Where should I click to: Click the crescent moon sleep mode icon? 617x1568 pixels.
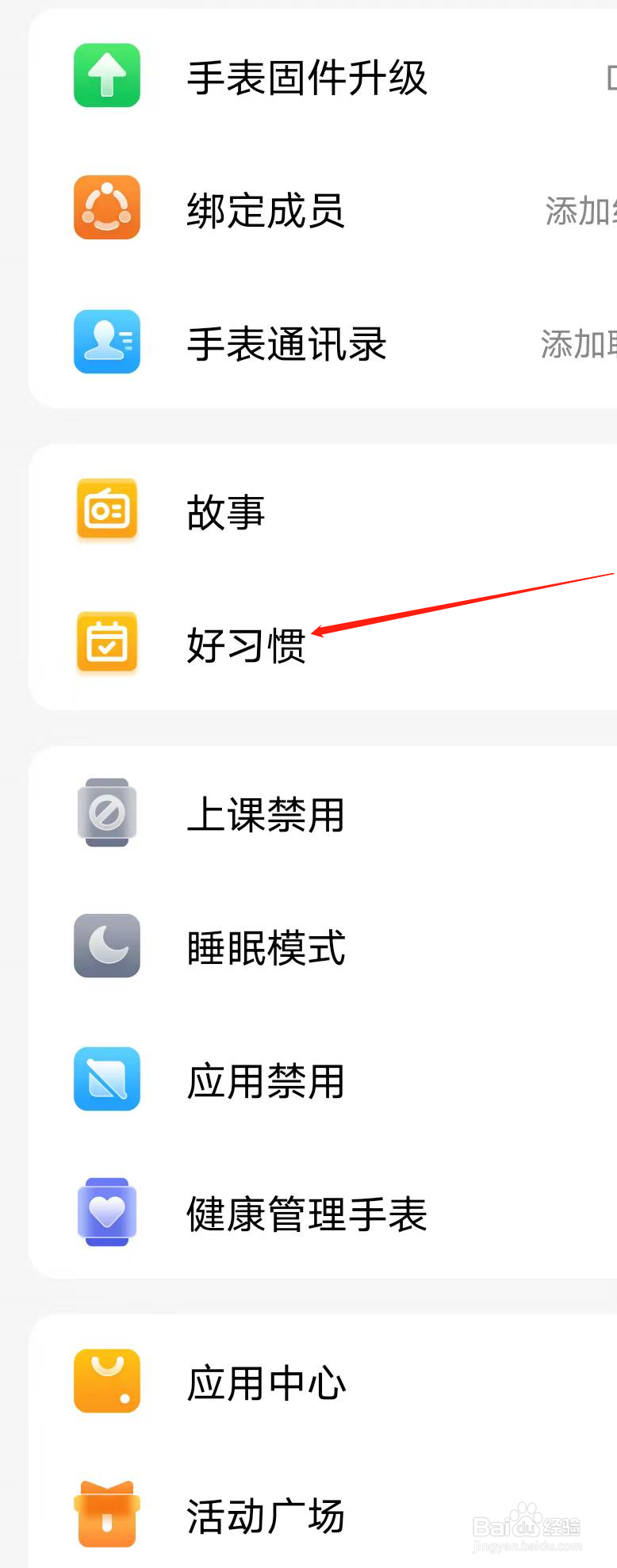tap(107, 946)
